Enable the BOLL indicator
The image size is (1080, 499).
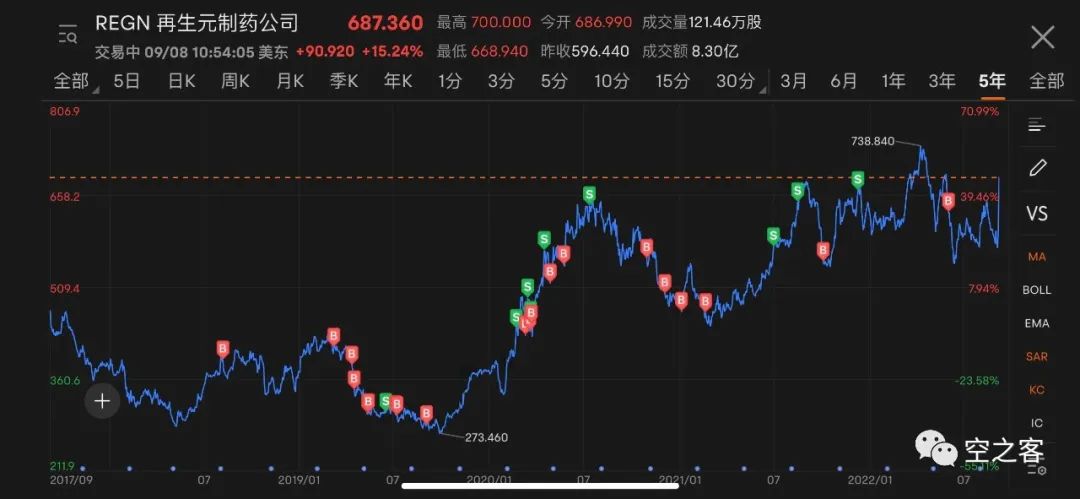tap(1037, 290)
